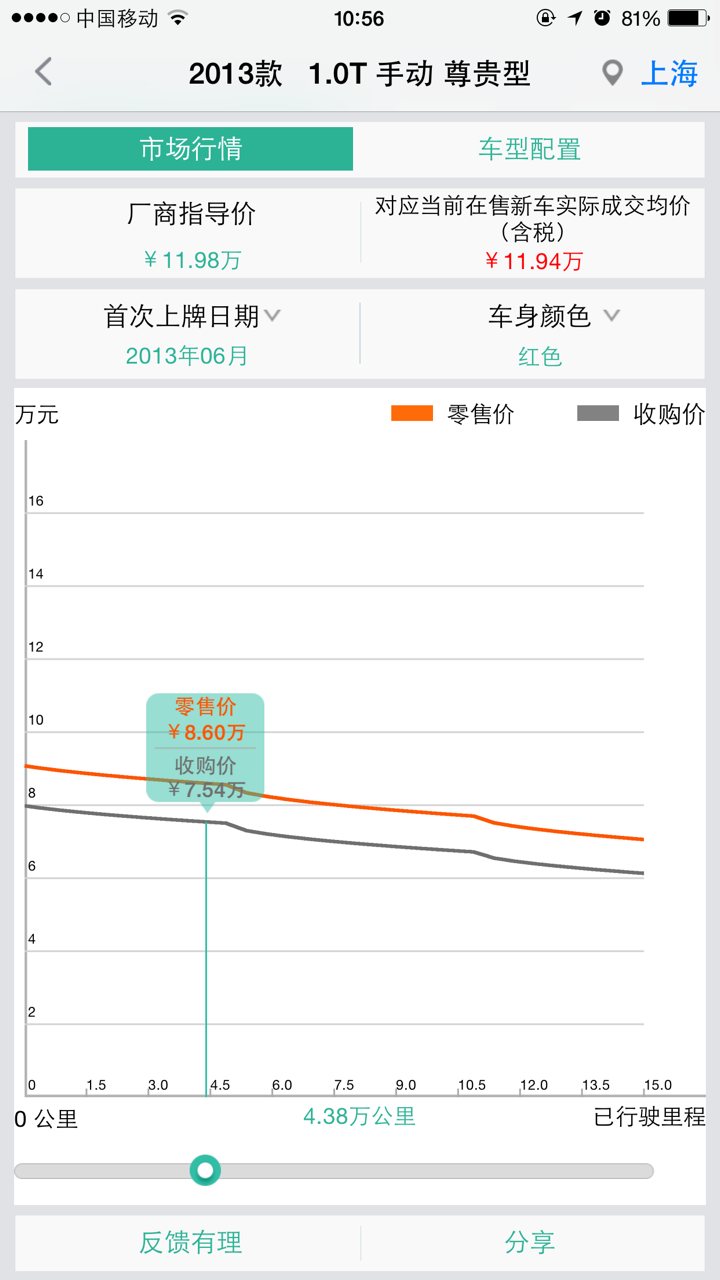Tap the 零售价 tooltip on the chart
Screen dimensions: 720x1280
pos(205,745)
